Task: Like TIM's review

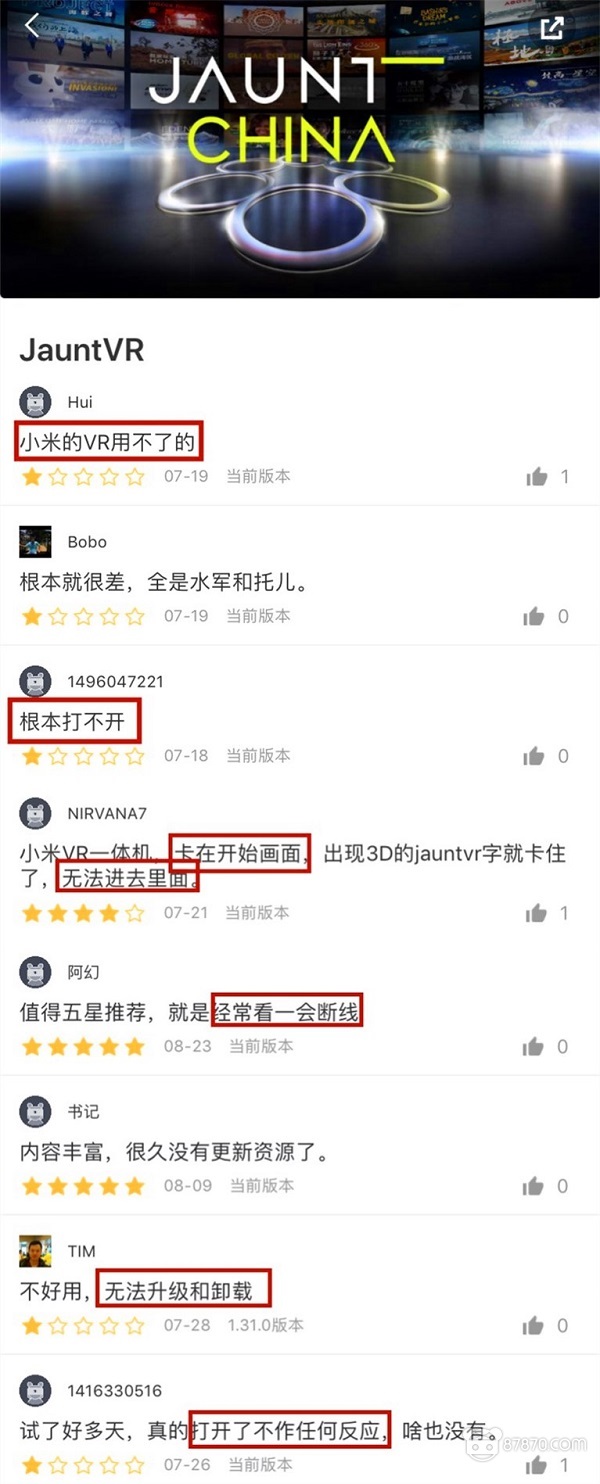Action: pyautogui.click(x=534, y=1326)
